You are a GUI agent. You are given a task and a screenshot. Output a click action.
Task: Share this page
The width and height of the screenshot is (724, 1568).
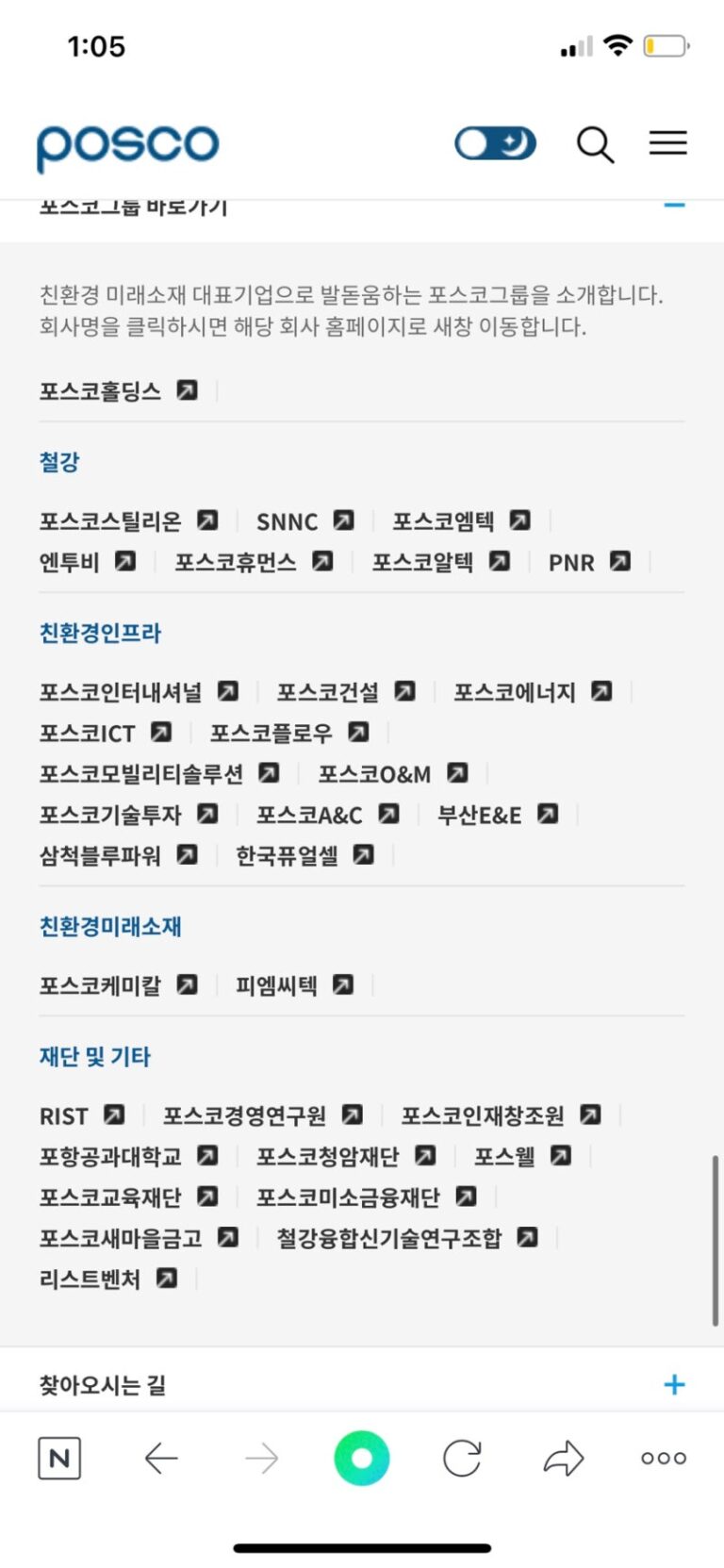tap(563, 1459)
